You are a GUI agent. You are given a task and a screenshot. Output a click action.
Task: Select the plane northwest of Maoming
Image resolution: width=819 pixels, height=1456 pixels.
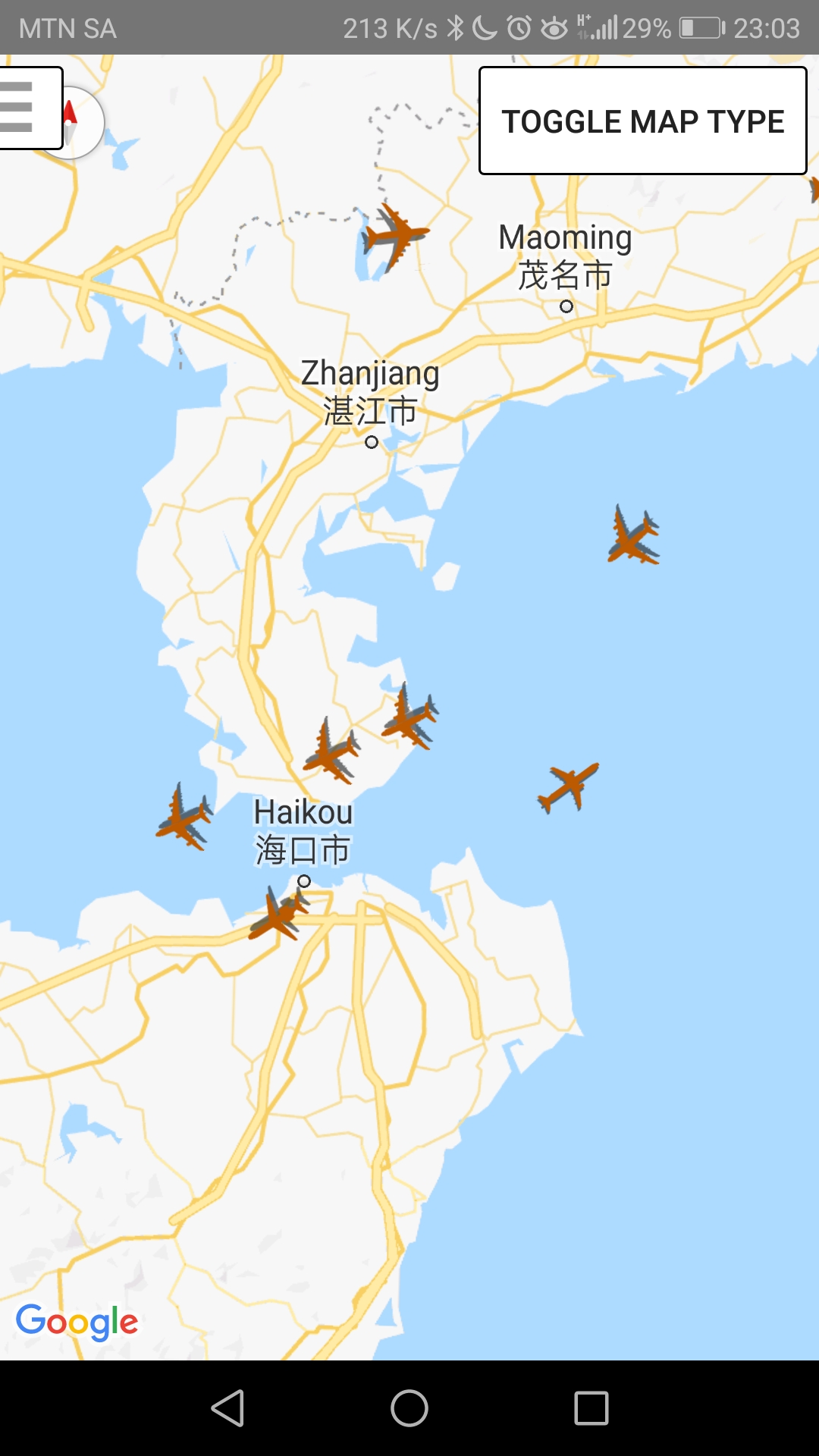395,234
